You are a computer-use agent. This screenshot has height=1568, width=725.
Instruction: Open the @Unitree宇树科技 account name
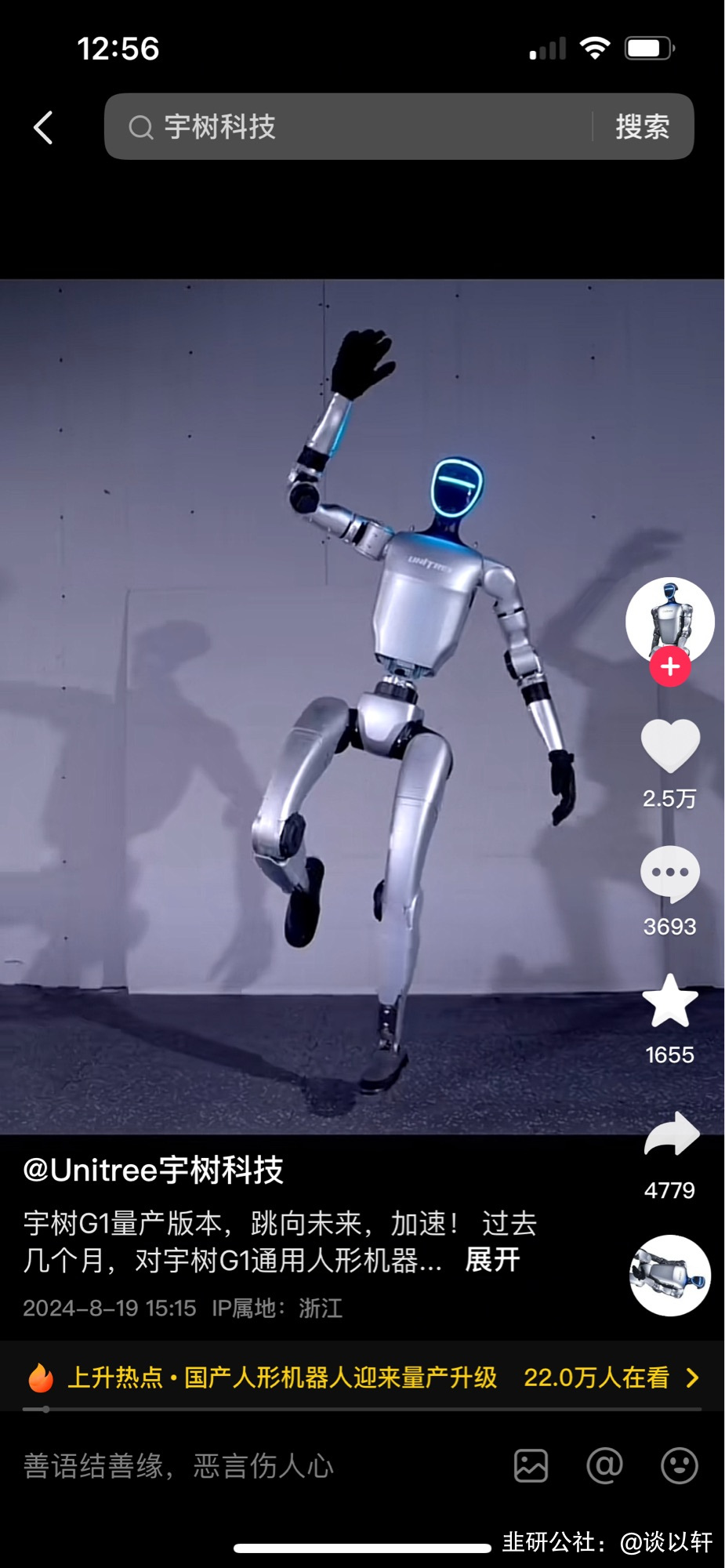[x=154, y=1170]
